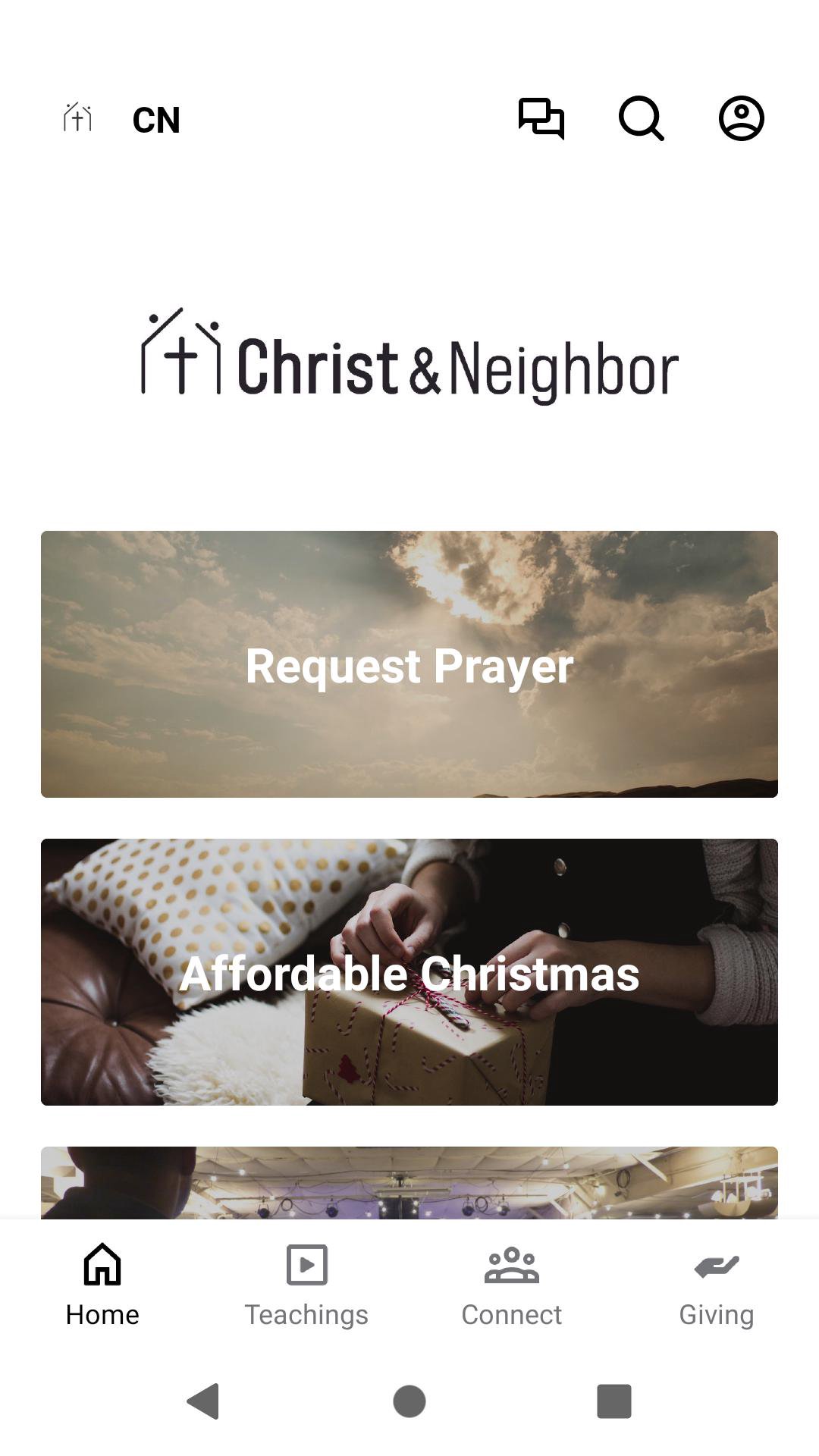Screen dimensions: 819x1456
Task: Switch to the Giving tab
Action: (x=716, y=1285)
